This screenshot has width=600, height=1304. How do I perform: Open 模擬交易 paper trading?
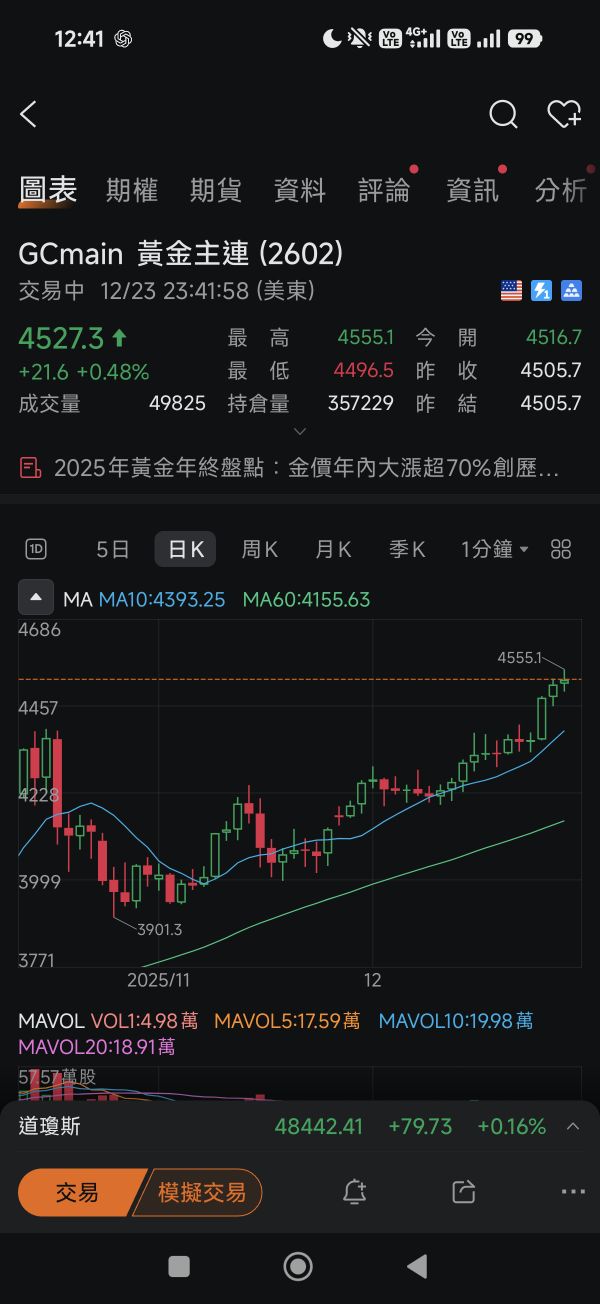click(202, 1192)
